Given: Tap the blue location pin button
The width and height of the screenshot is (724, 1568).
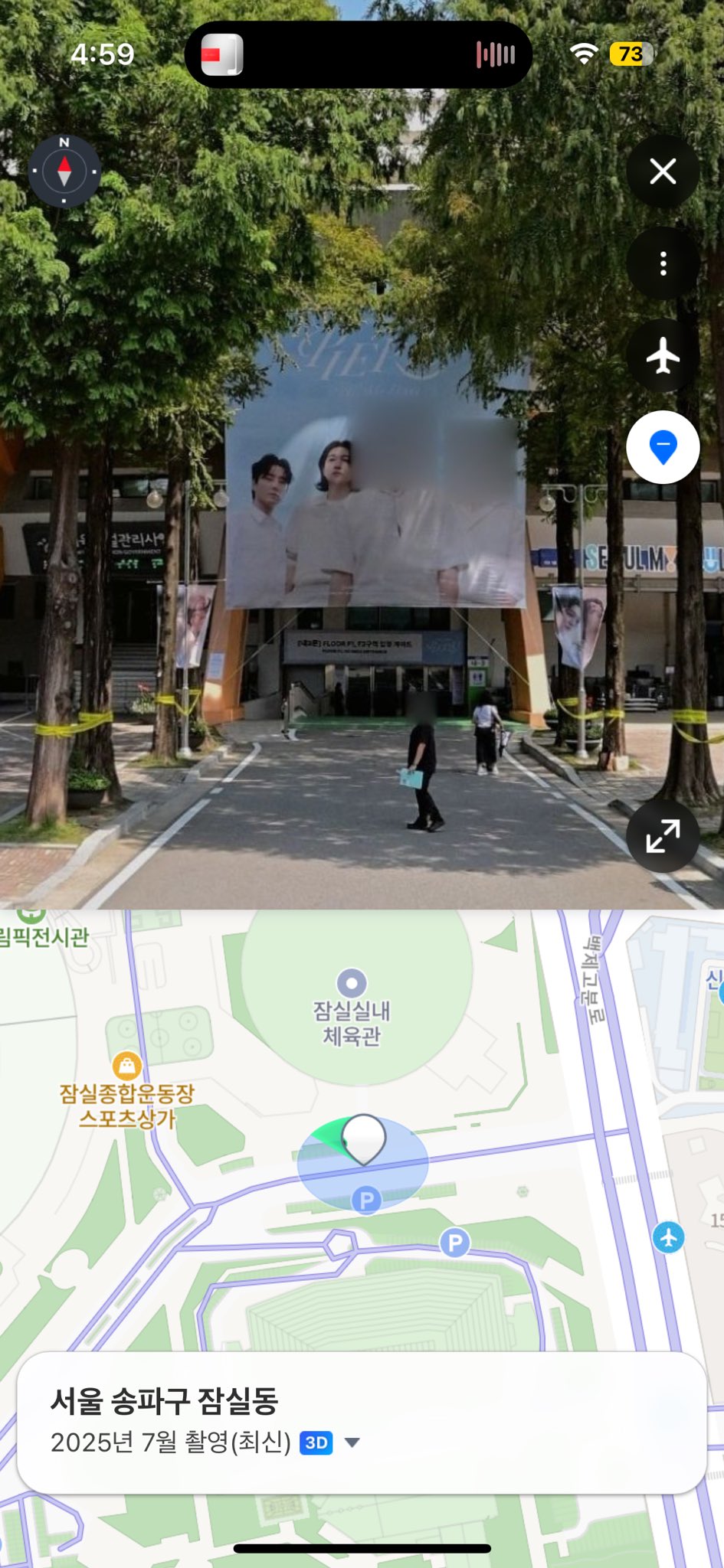Looking at the screenshot, I should (x=663, y=447).
